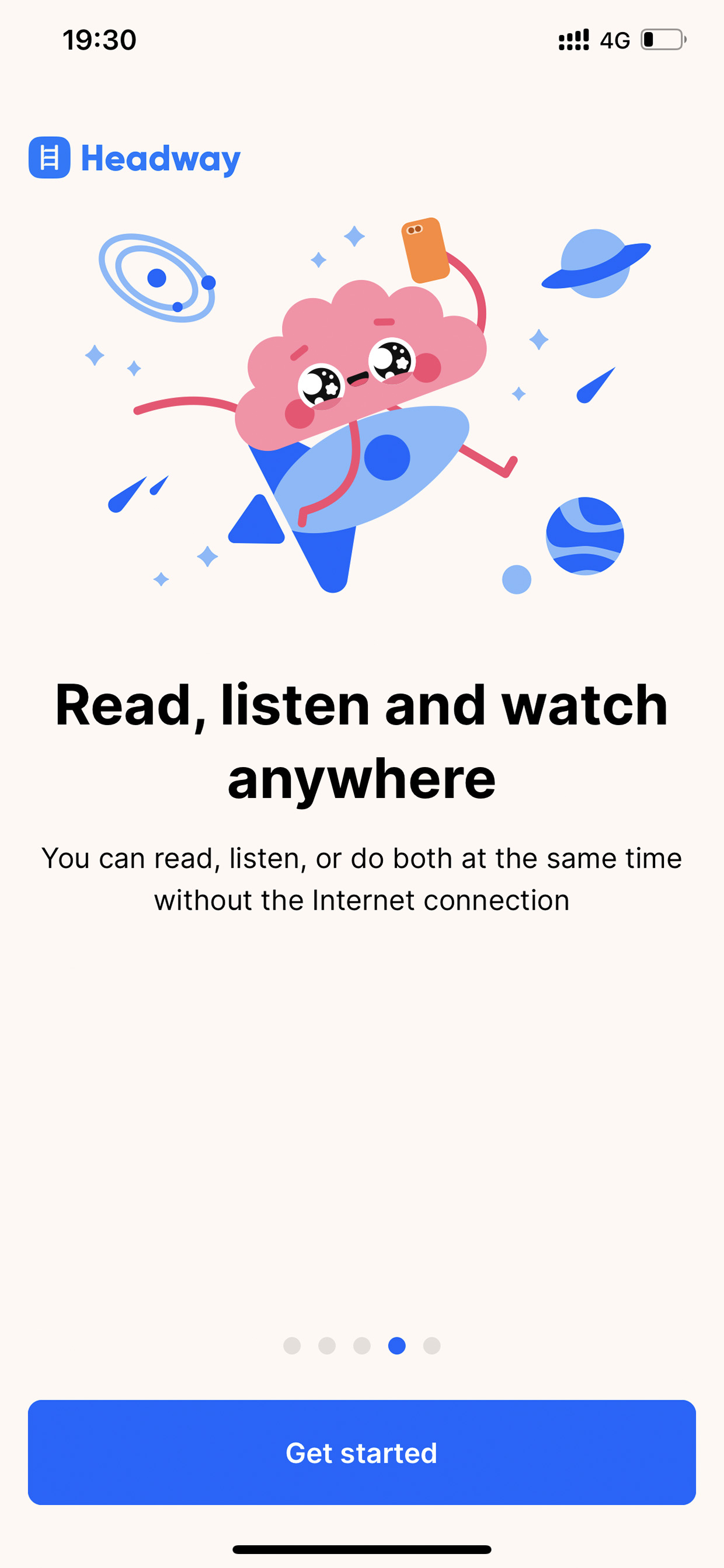Tap the Get started button
The image size is (724, 1568).
coord(362,1452)
